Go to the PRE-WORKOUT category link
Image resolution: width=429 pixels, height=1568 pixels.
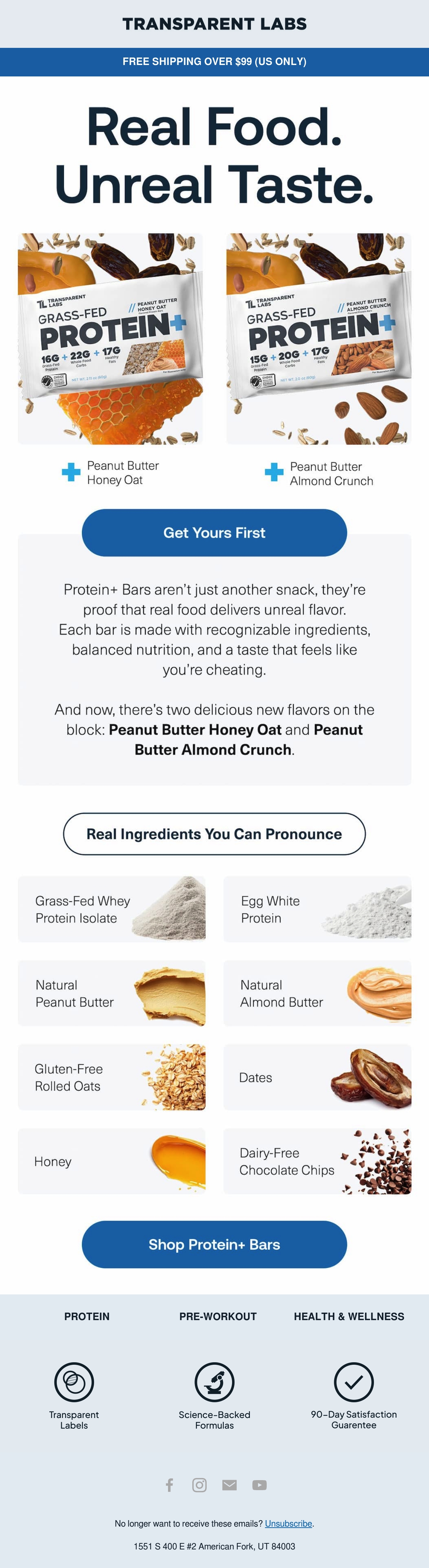pyautogui.click(x=218, y=1316)
